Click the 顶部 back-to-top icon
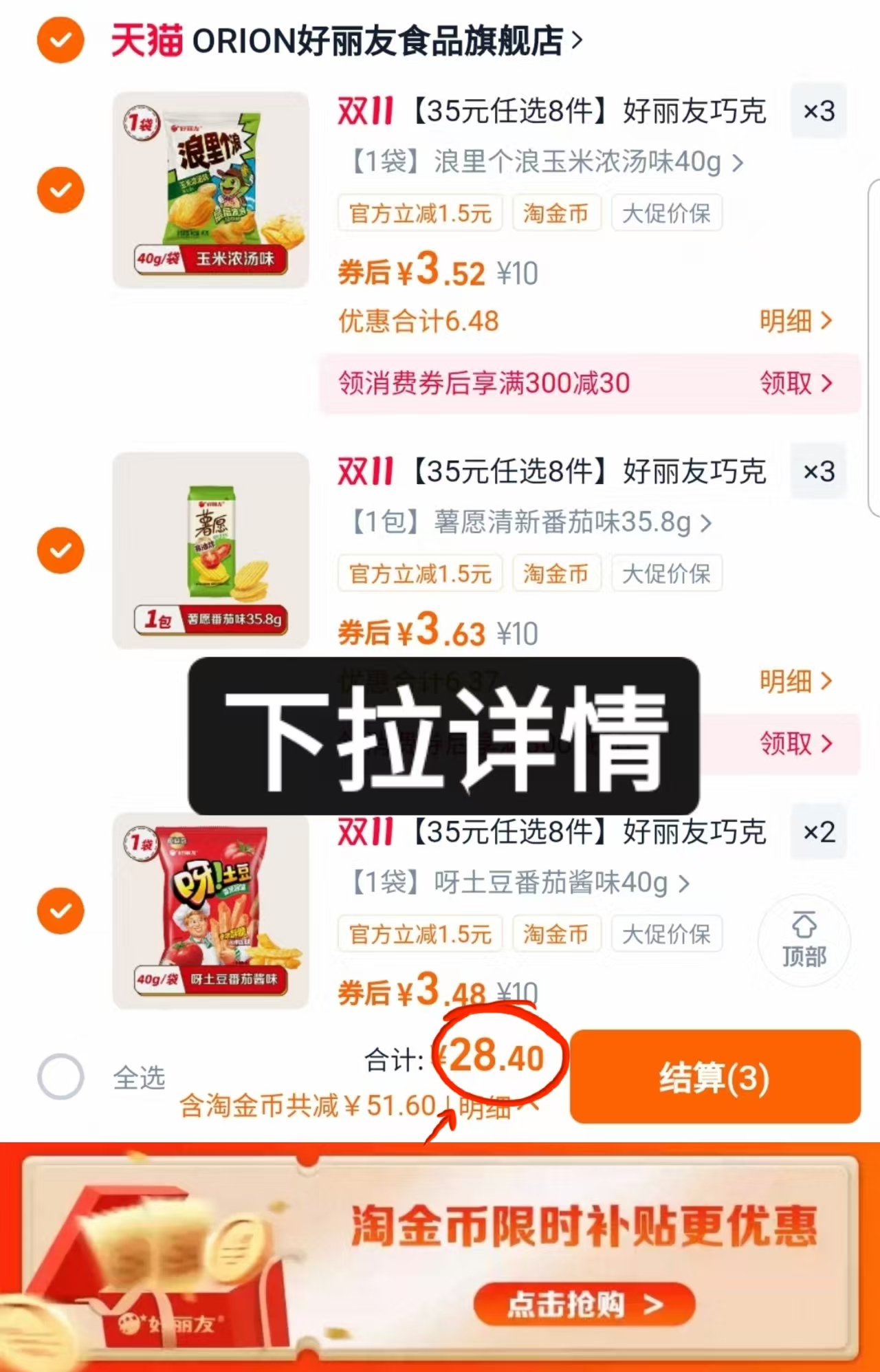Viewport: 880px width, 1372px height. (803, 941)
